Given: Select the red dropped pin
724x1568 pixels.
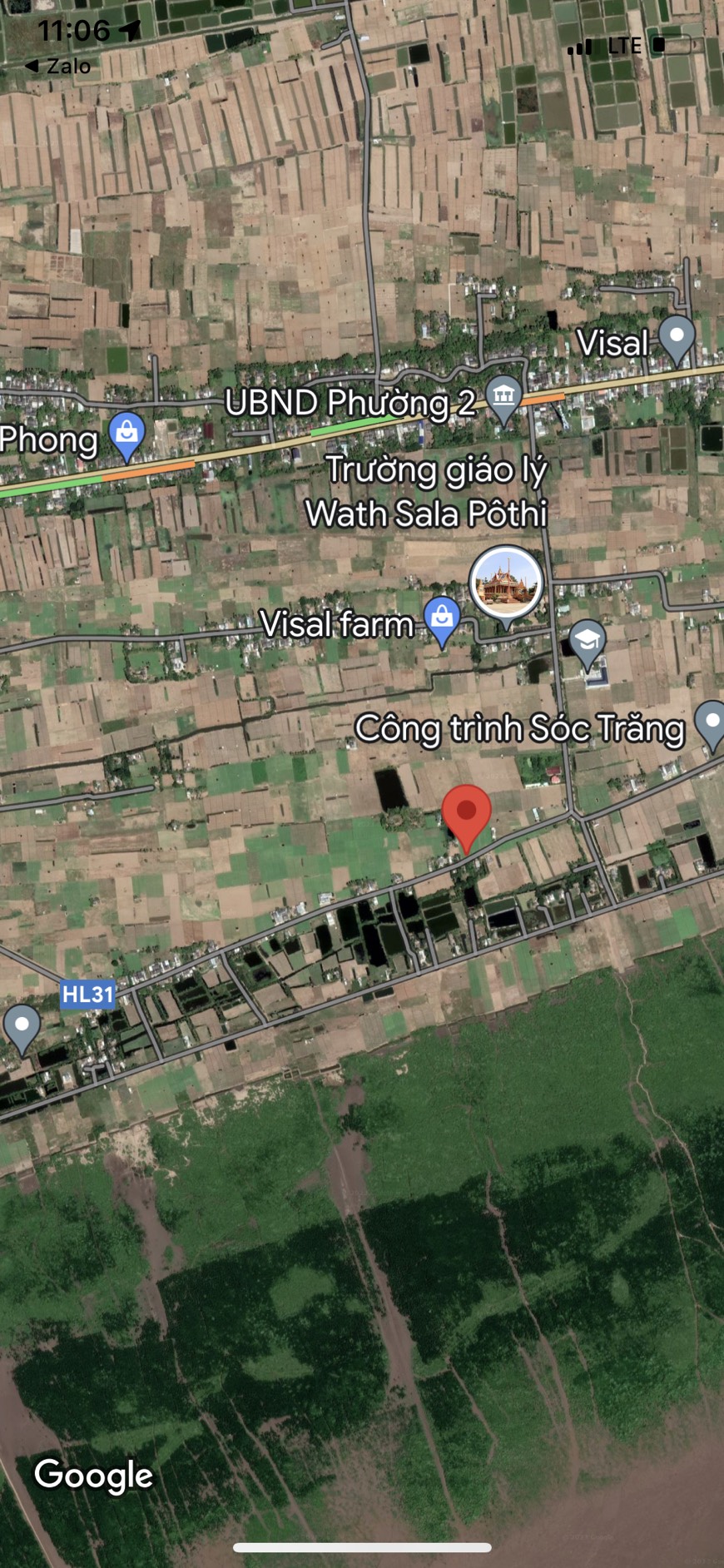Looking at the screenshot, I should pyautogui.click(x=466, y=817).
